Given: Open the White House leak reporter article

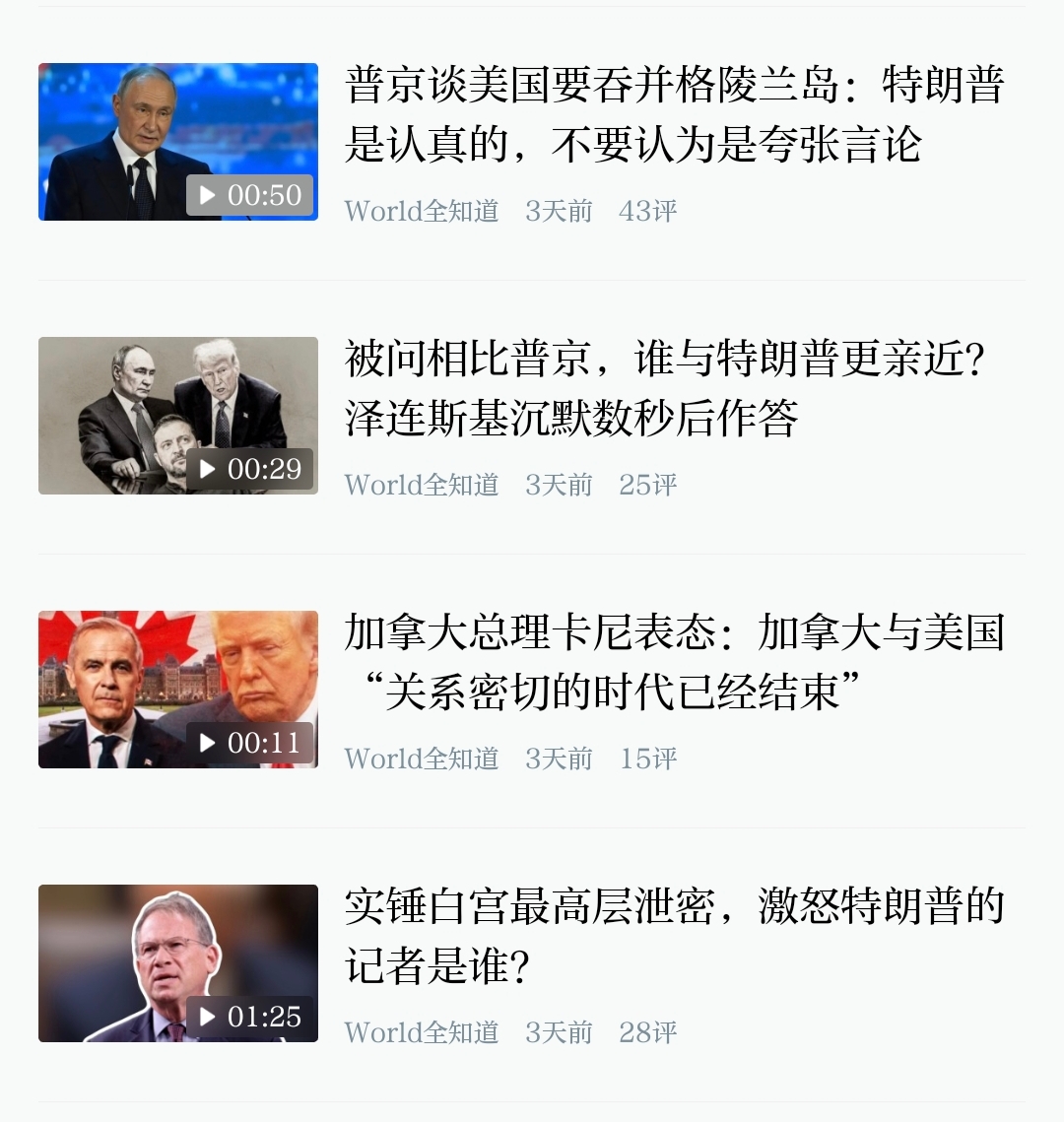Looking at the screenshot, I should [x=674, y=936].
